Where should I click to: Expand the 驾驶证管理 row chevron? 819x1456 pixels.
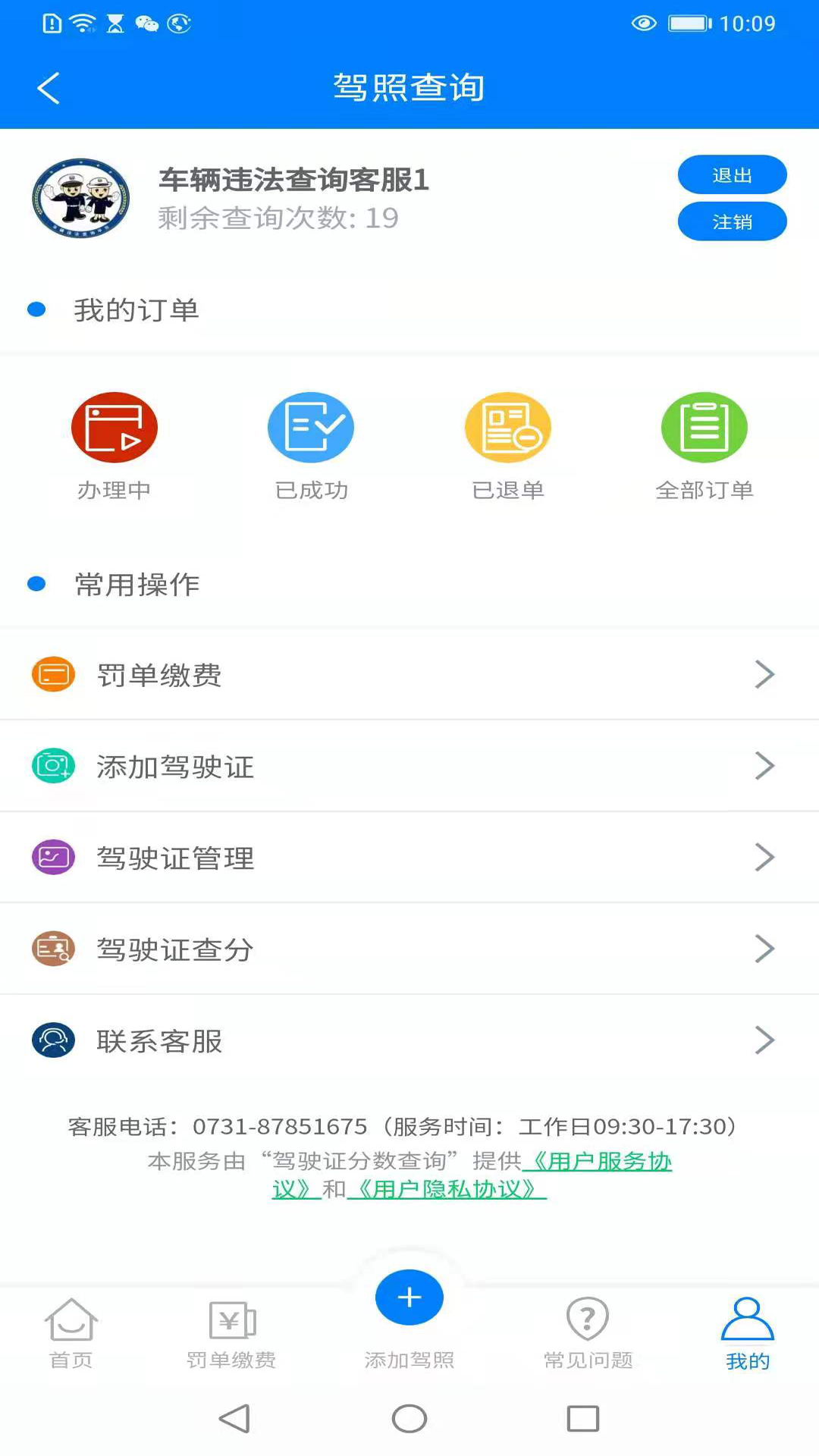[x=764, y=857]
